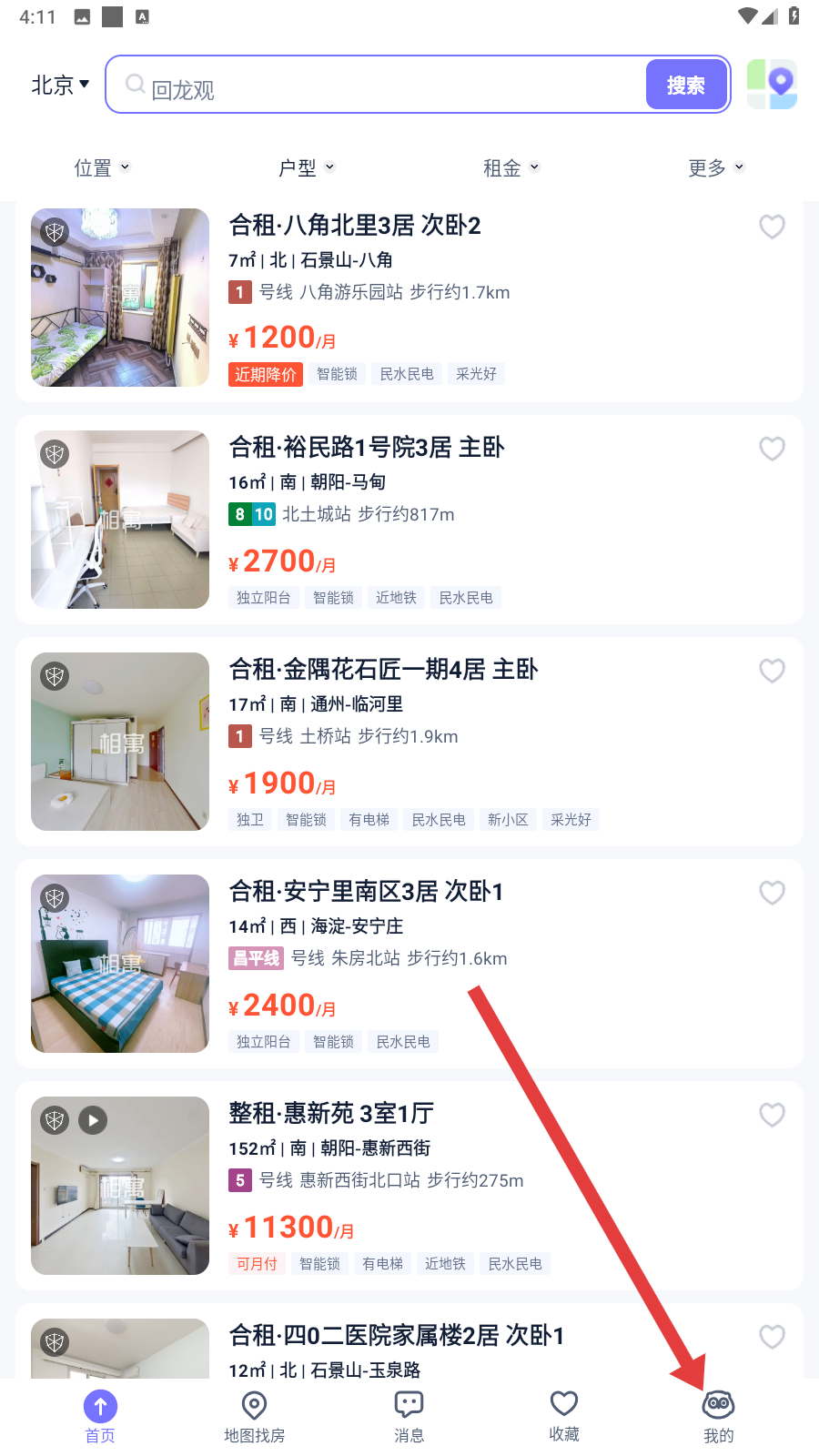Favorite the 惠新苑 3室1厅 listing

coord(772,1115)
